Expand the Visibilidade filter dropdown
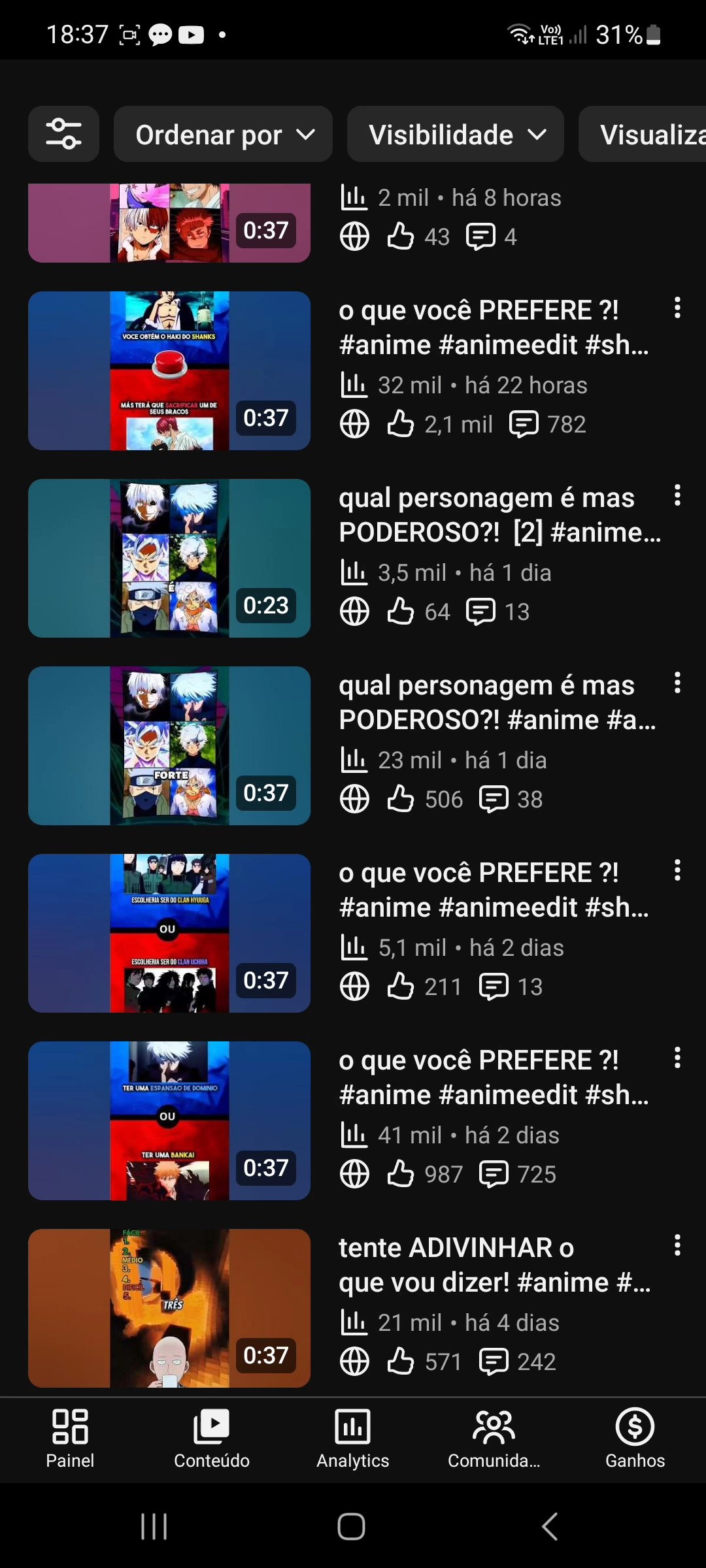The image size is (706, 1568). 455,135
